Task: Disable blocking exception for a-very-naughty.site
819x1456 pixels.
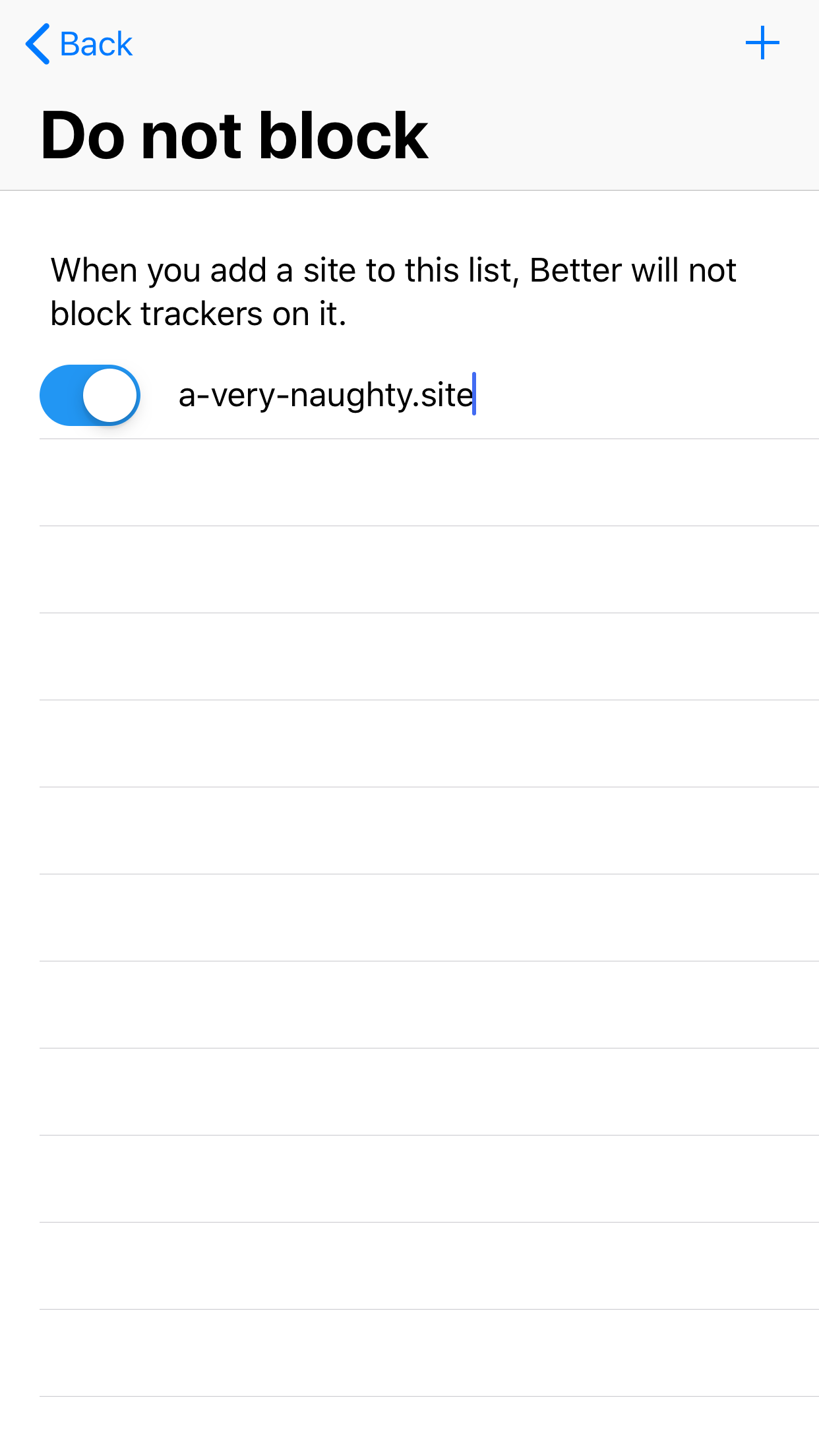Action: 90,394
